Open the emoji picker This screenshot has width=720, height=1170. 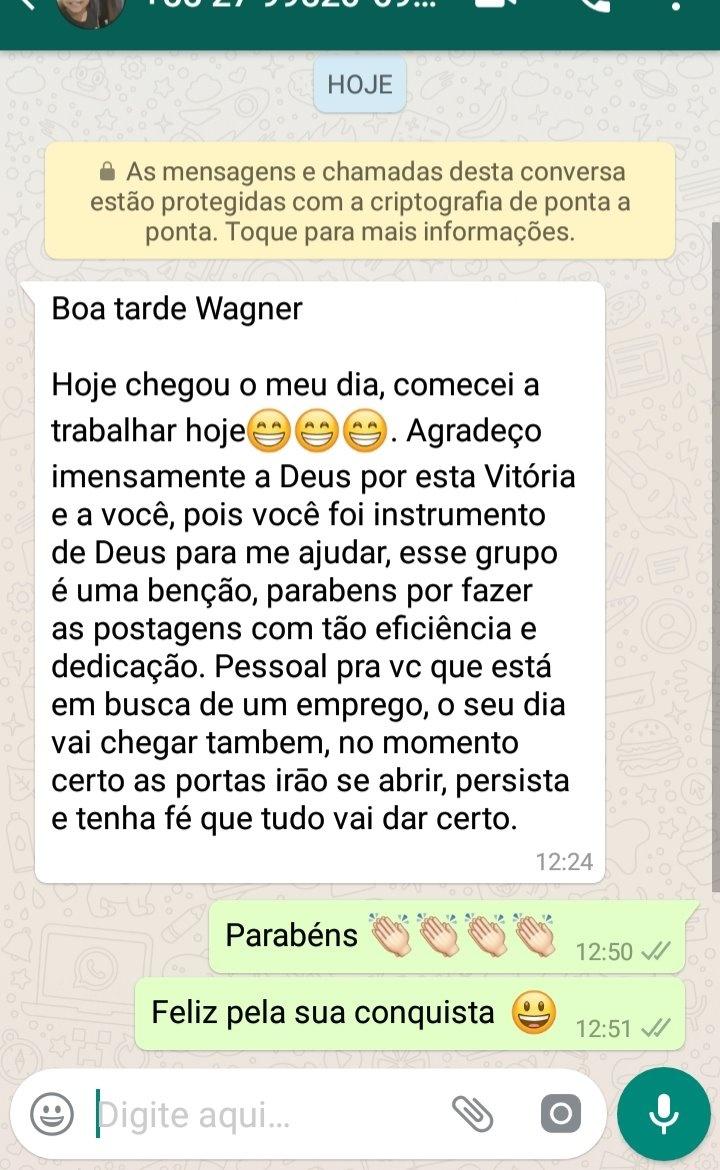51,1113
